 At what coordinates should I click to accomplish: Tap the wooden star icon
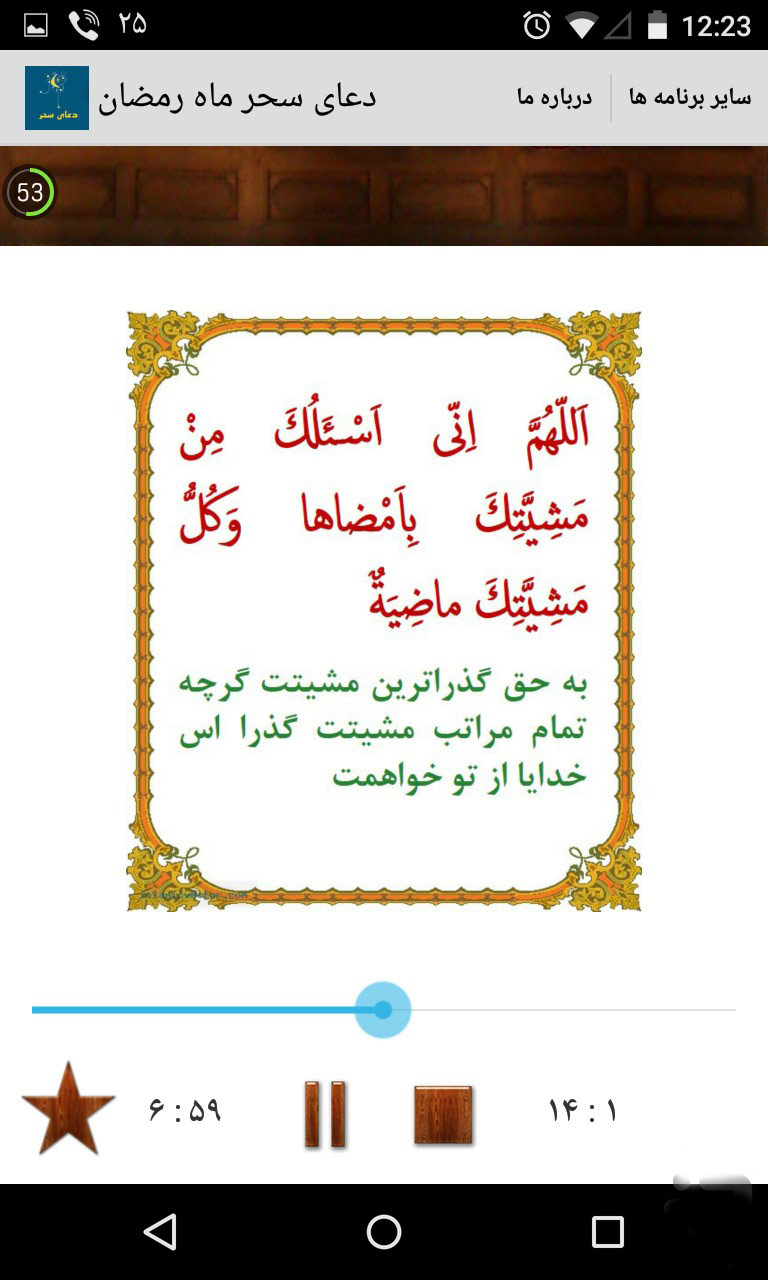tap(69, 1109)
